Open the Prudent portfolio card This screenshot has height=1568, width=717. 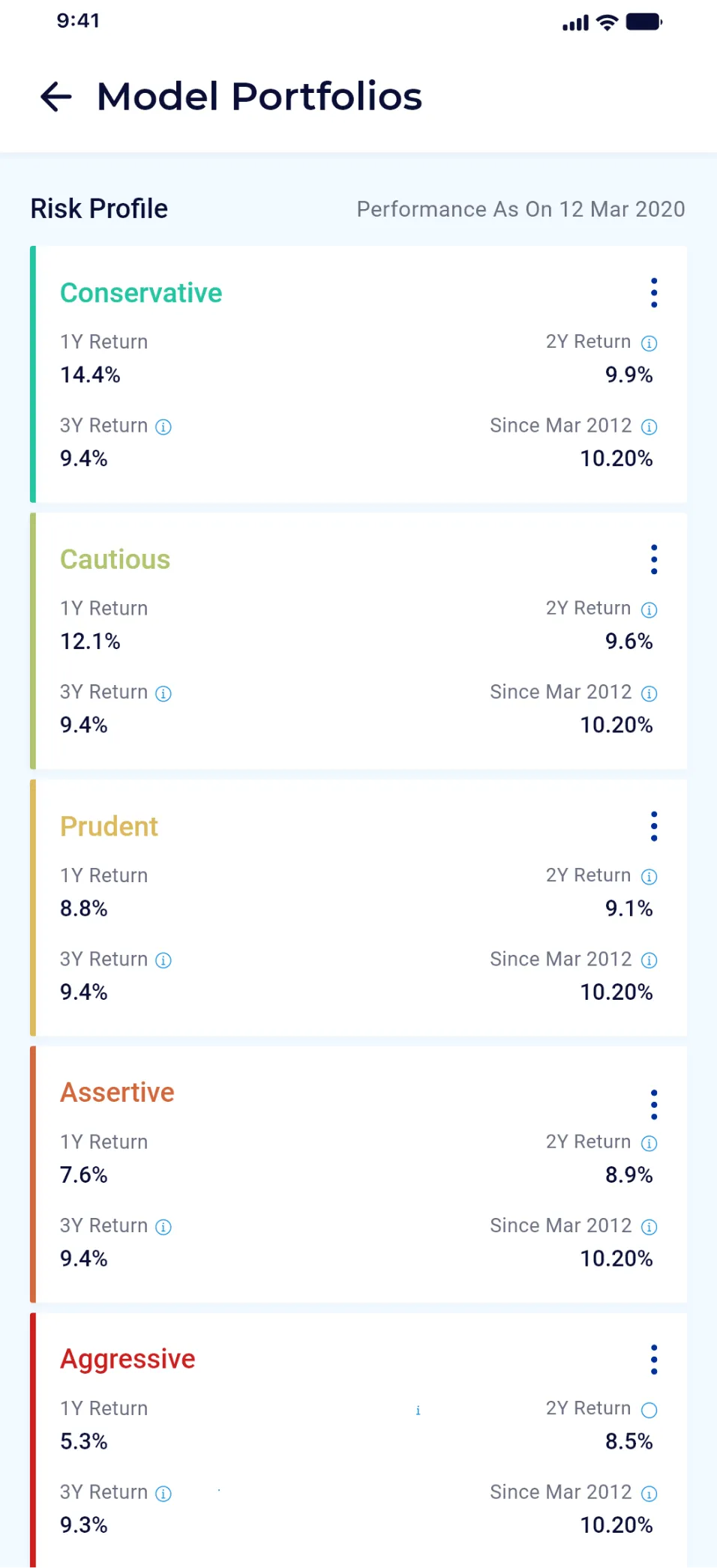pos(358,908)
